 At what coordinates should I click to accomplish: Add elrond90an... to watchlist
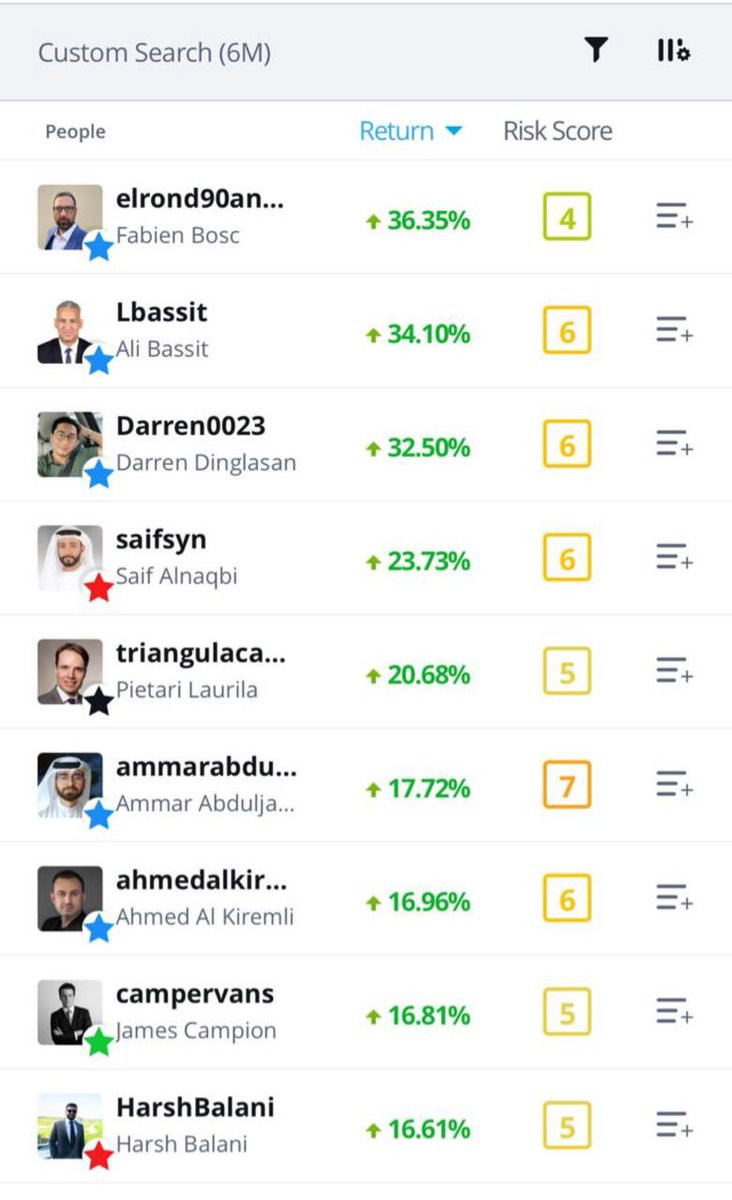click(x=674, y=217)
